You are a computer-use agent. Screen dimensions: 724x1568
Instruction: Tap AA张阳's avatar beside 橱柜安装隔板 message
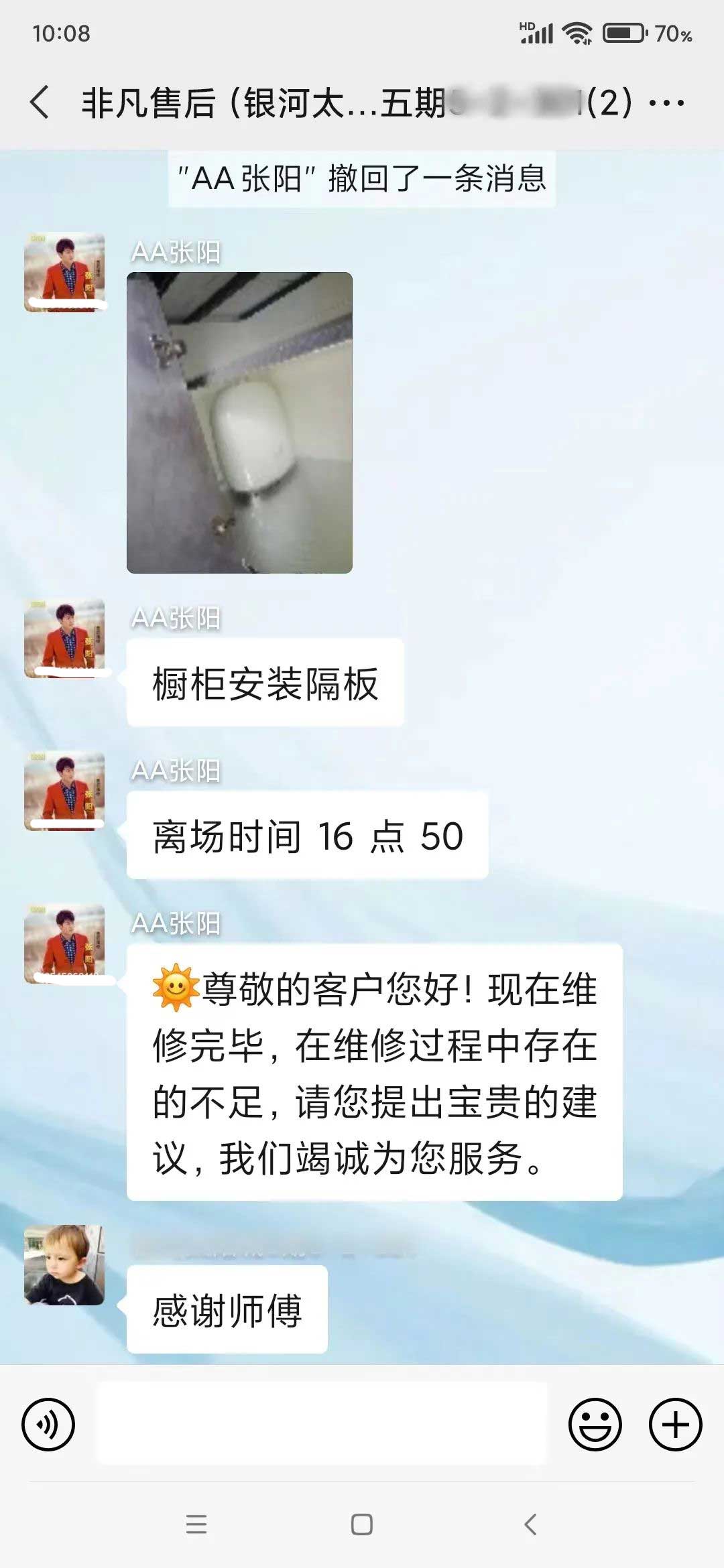click(x=64, y=639)
